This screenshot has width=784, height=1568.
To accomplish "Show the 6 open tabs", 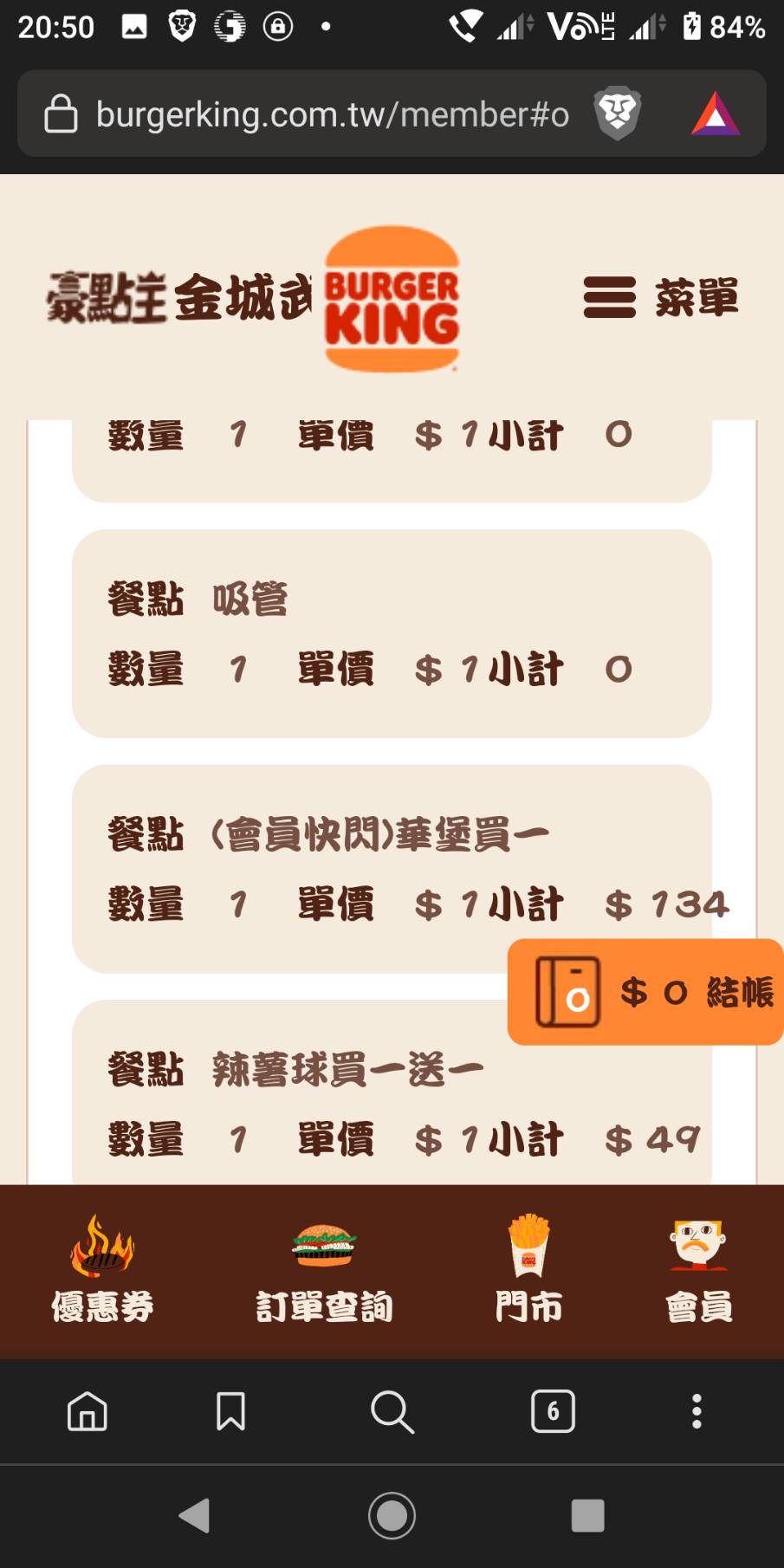I will tap(553, 1411).
